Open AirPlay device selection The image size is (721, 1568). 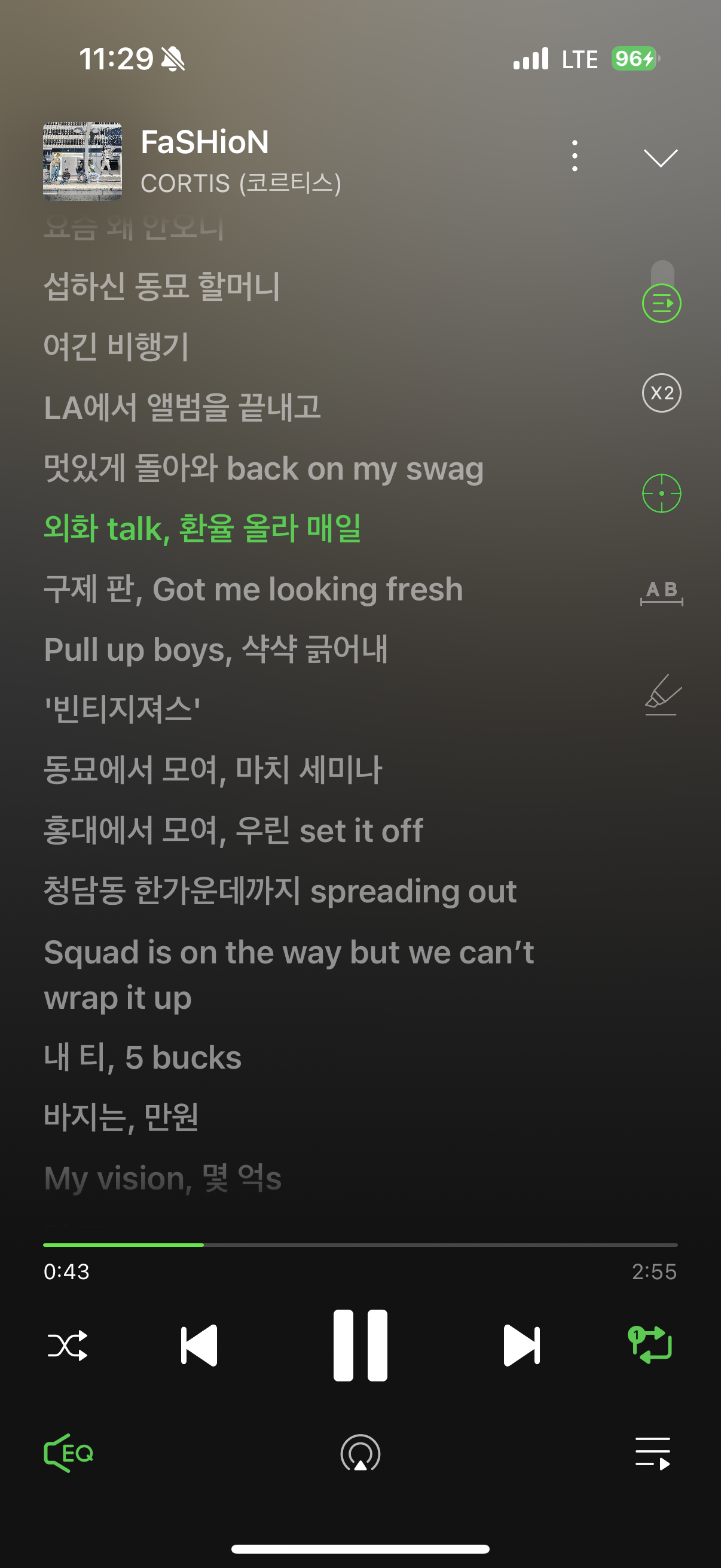[360, 1453]
